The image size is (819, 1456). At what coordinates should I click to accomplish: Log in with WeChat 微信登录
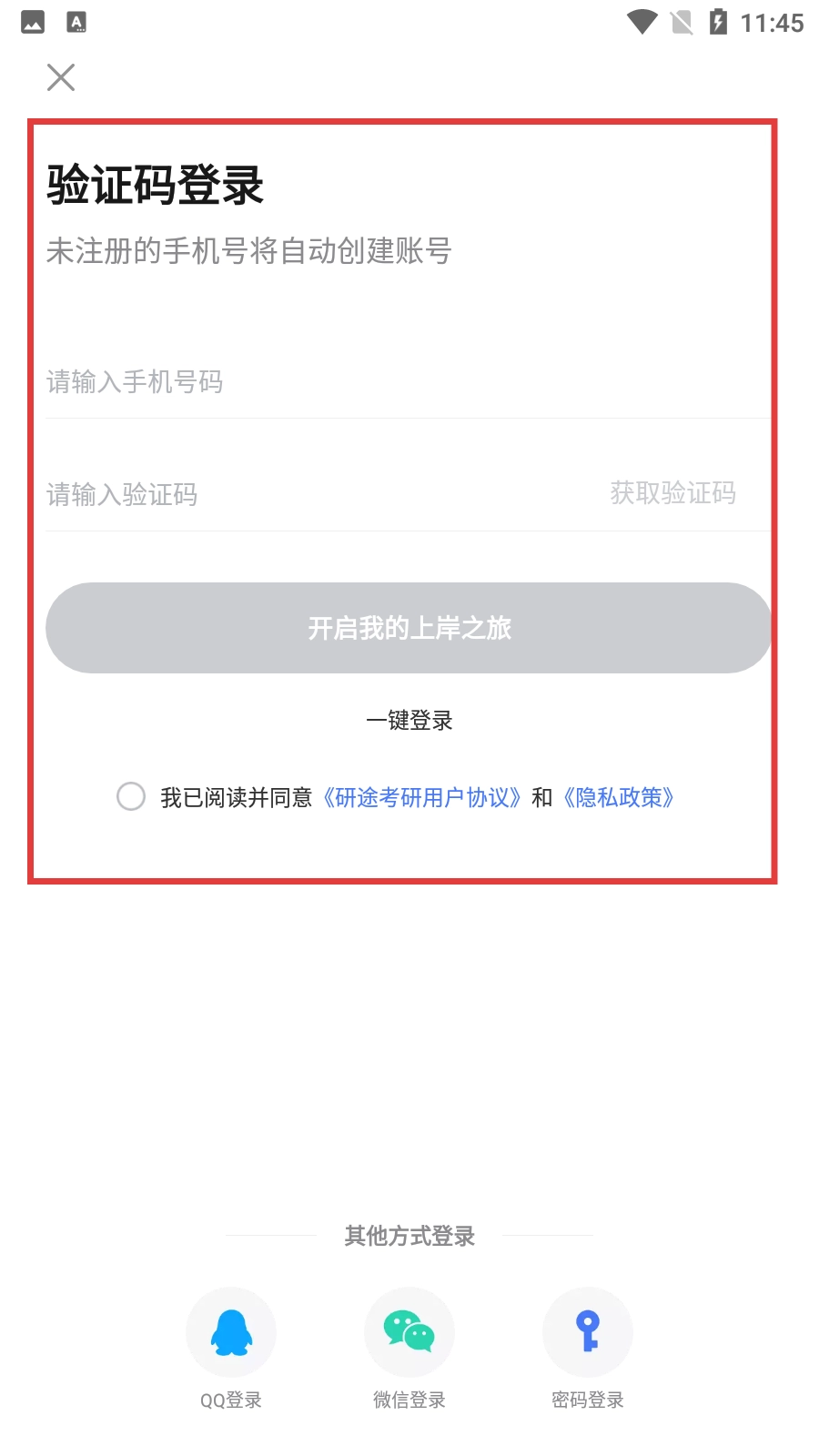click(x=409, y=1333)
